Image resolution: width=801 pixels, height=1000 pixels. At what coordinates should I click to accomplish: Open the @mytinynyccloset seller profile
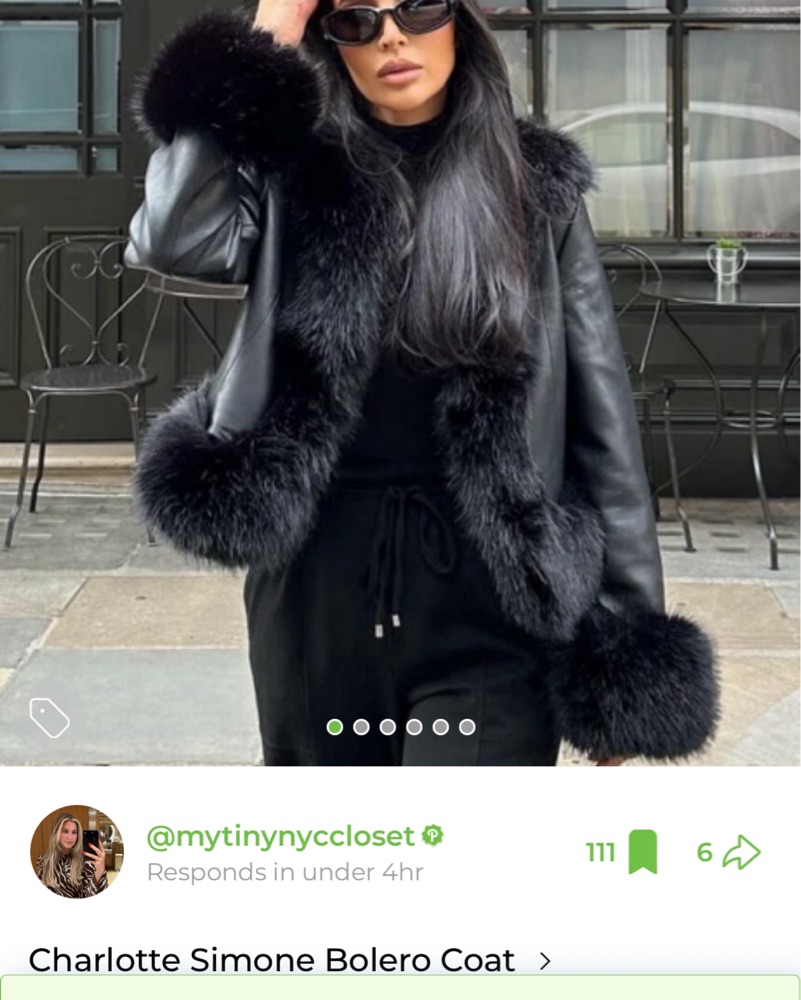click(x=280, y=836)
